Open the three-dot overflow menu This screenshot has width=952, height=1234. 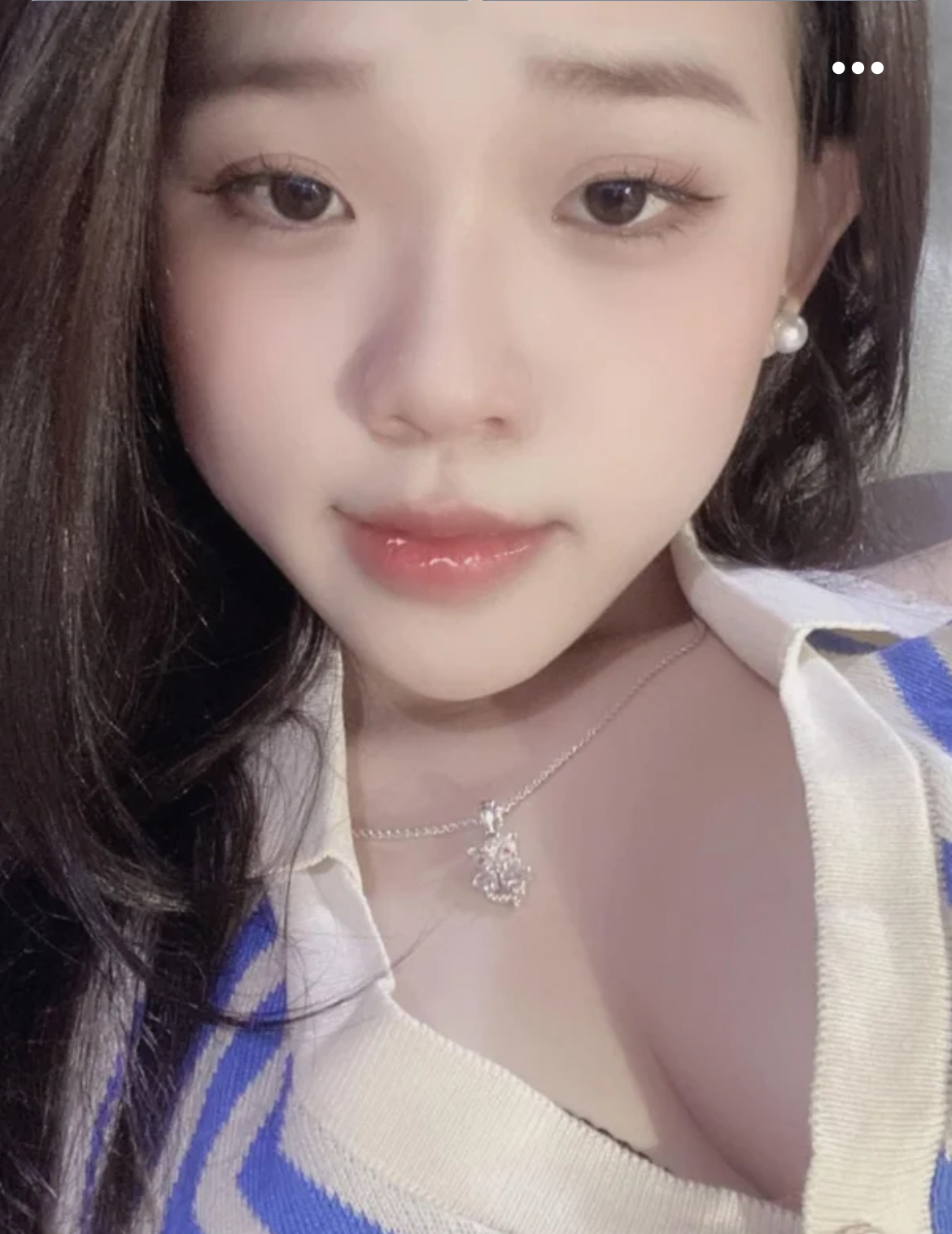[858, 68]
